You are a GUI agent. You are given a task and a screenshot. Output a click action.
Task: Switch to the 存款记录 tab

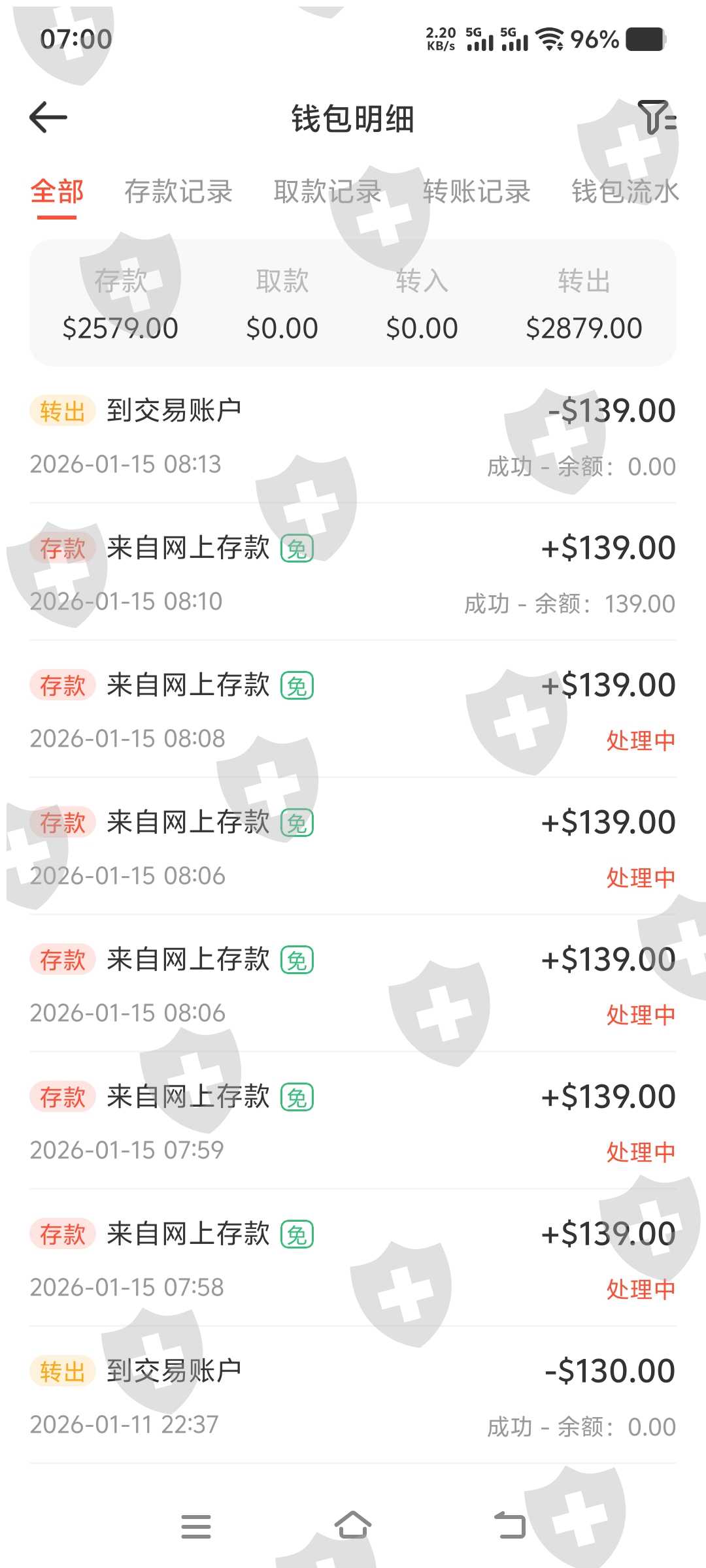point(178,192)
